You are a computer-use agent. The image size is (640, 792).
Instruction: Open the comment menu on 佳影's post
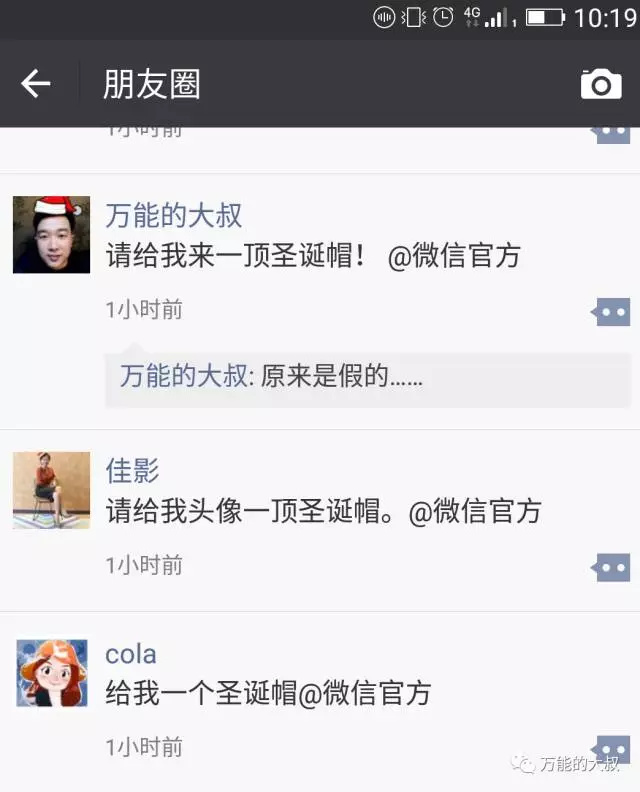coord(612,567)
